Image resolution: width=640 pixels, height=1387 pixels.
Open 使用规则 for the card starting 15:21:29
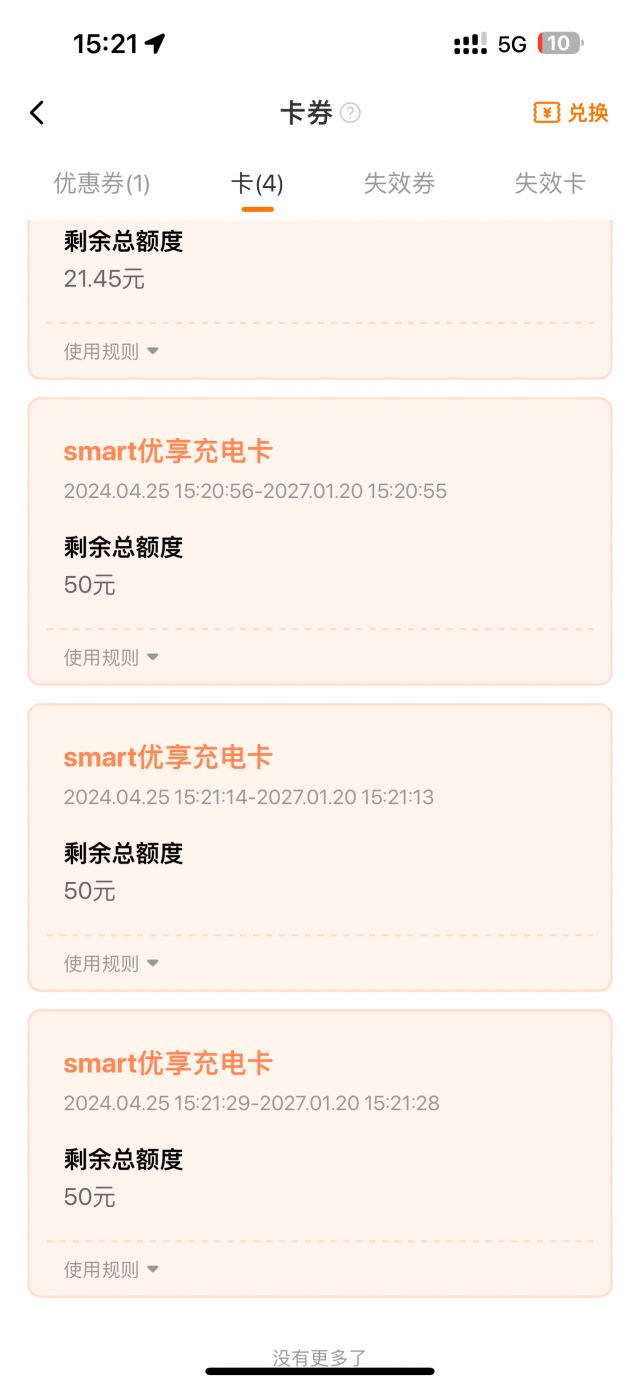111,1269
